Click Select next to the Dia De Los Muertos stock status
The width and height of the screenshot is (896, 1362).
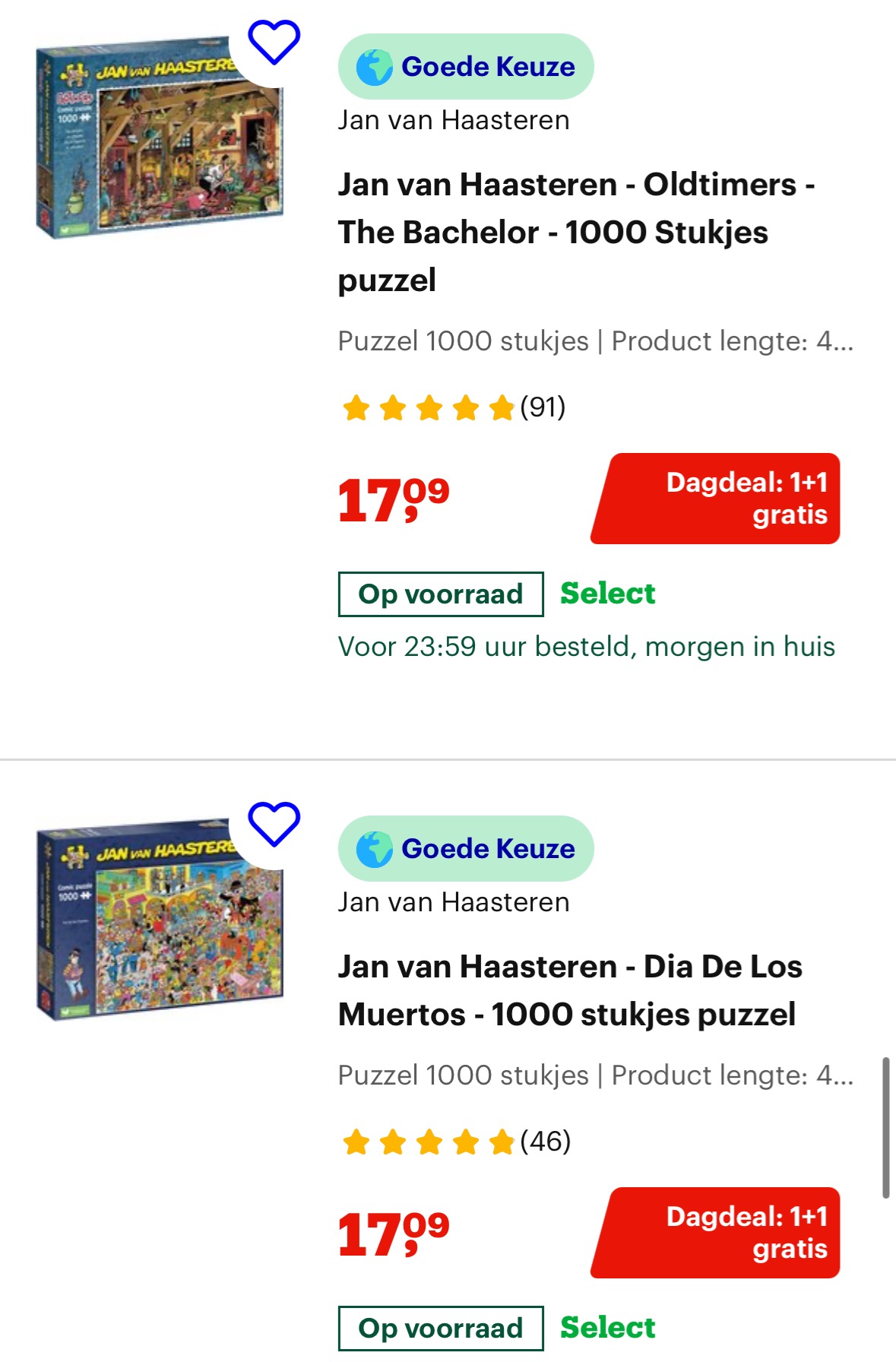coord(607,1328)
